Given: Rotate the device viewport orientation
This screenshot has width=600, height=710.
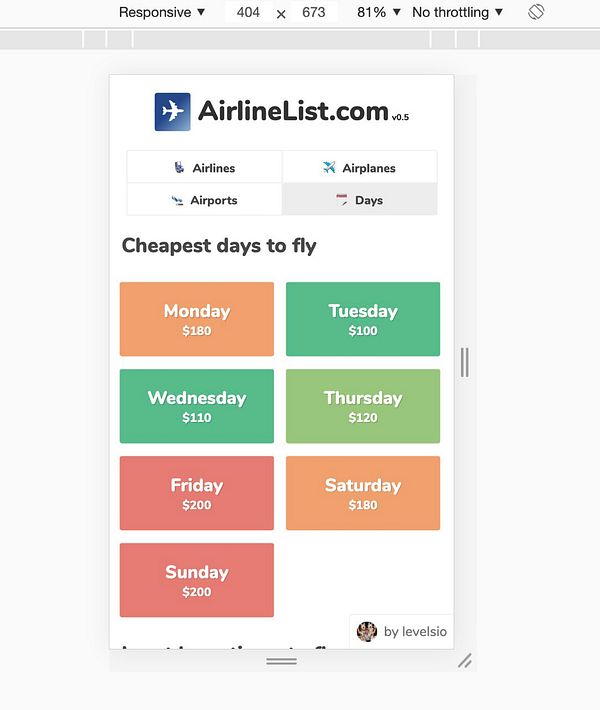Looking at the screenshot, I should click(x=536, y=12).
